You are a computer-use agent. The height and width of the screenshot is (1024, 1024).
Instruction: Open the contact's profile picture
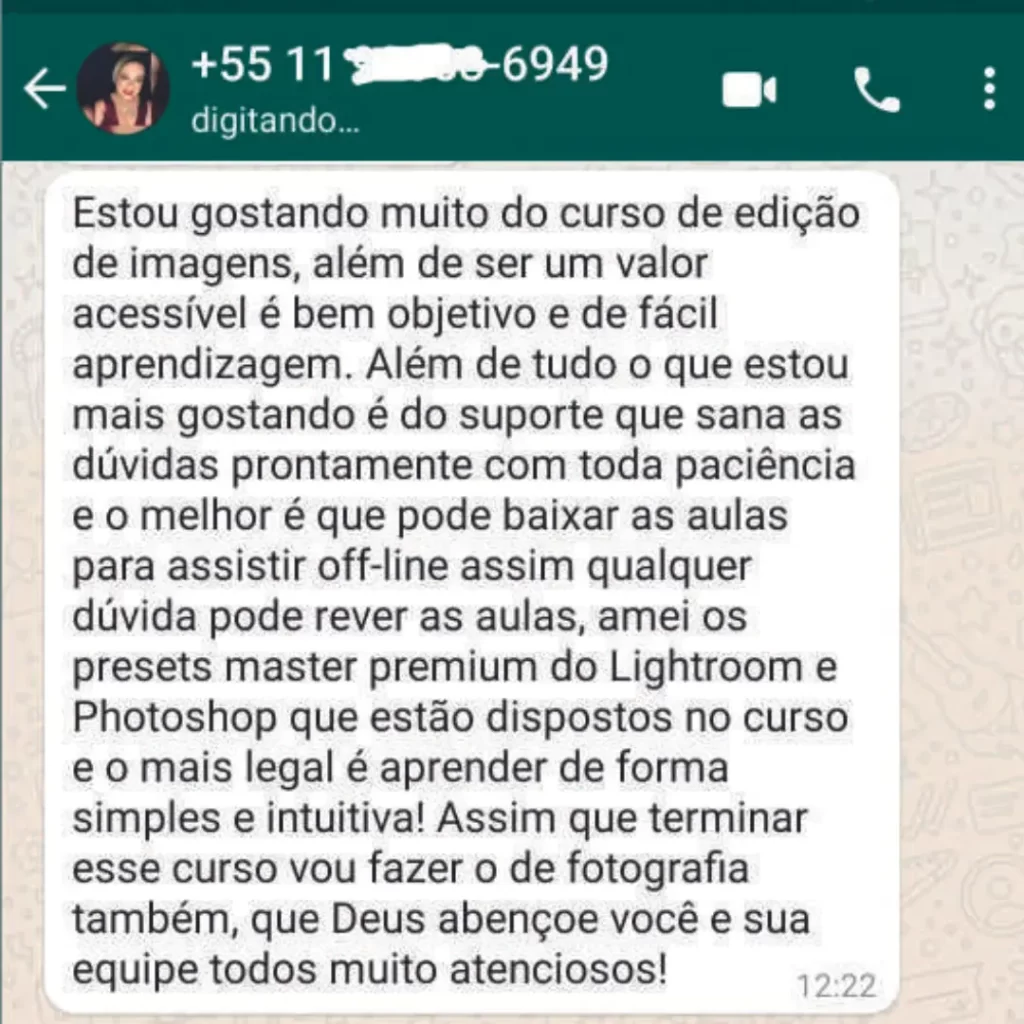[123, 89]
